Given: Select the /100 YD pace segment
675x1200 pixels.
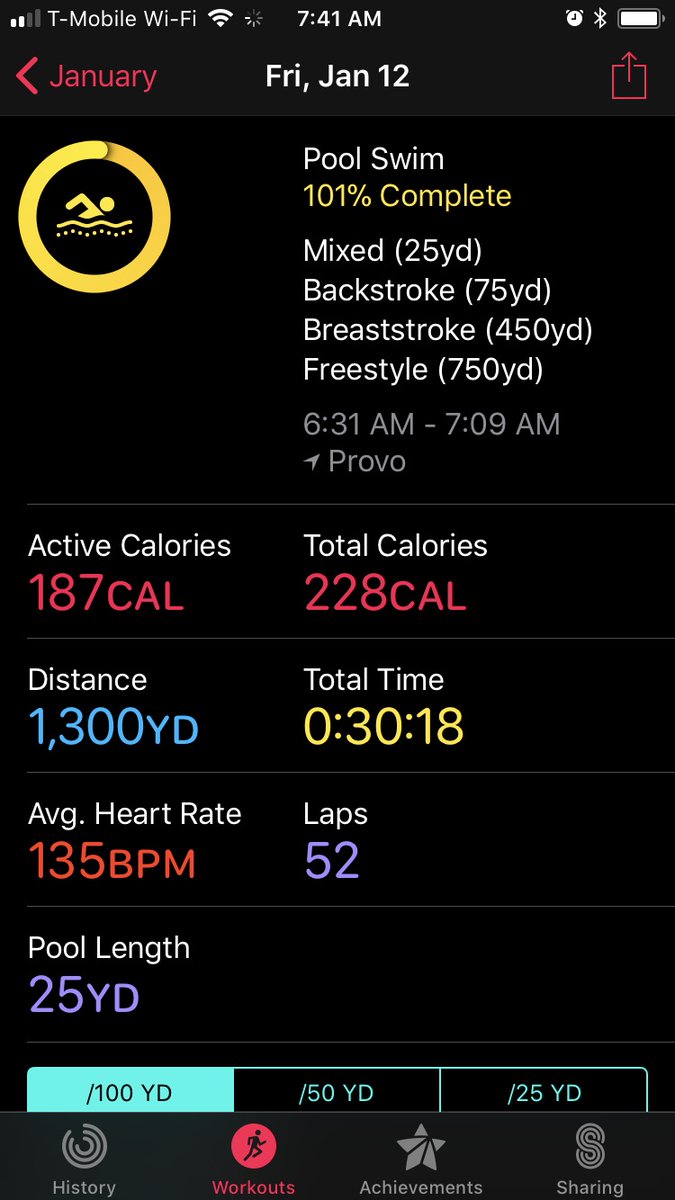Looking at the screenshot, I should click(x=131, y=1092).
